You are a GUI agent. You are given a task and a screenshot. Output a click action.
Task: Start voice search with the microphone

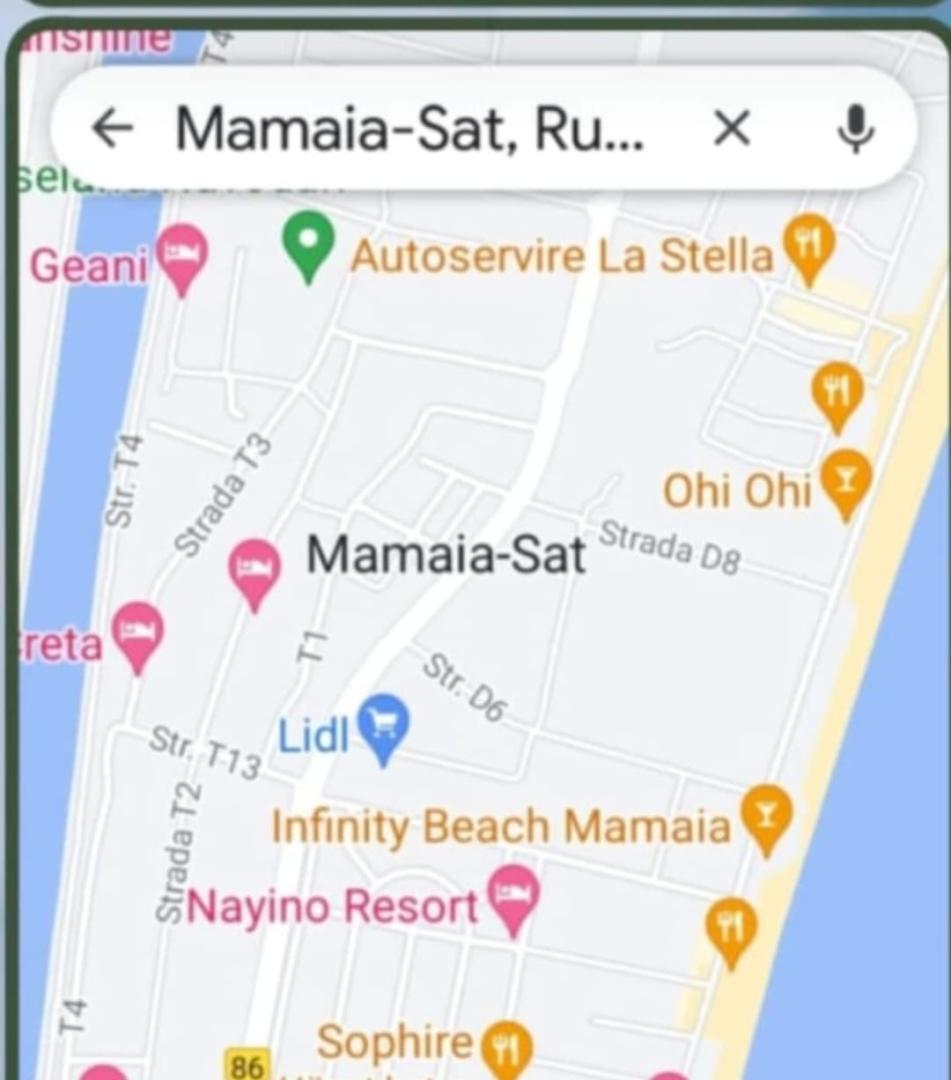point(855,128)
